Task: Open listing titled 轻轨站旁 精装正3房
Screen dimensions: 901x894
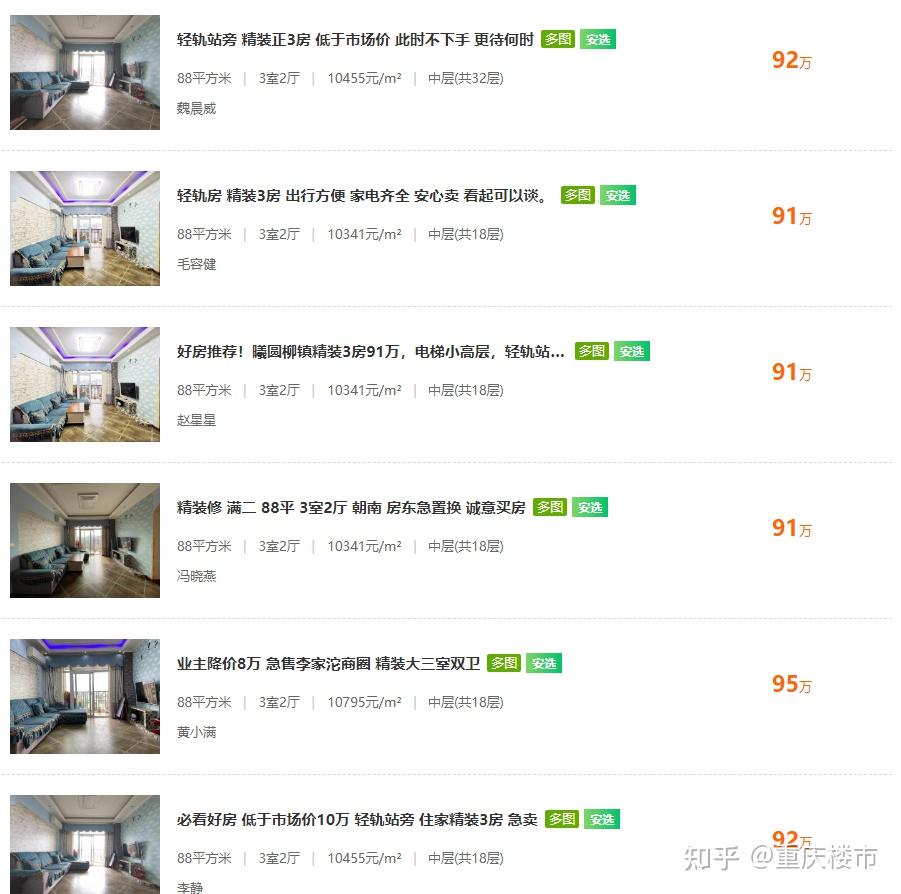Action: click(x=355, y=40)
